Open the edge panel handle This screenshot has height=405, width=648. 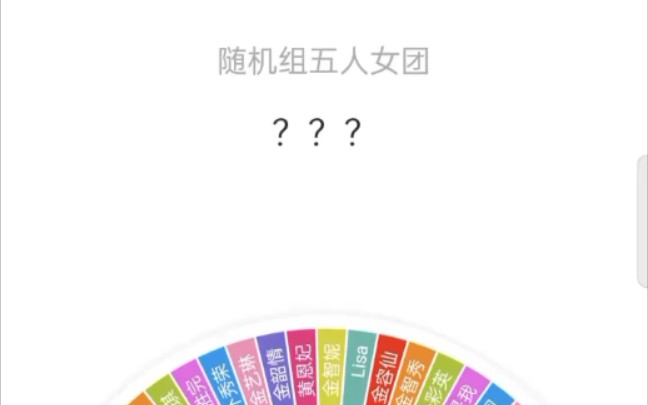pyautogui.click(x=641, y=220)
